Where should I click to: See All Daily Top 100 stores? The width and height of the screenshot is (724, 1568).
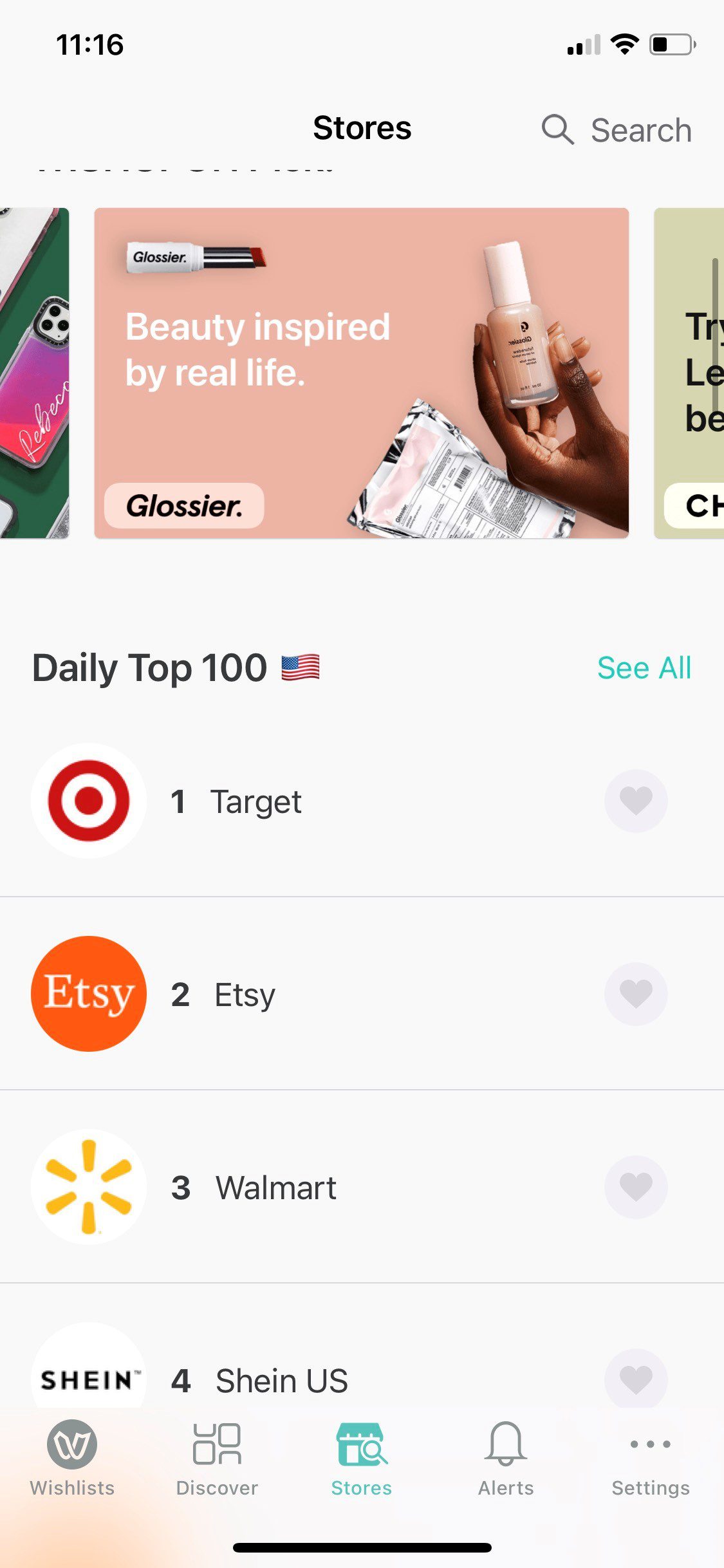pyautogui.click(x=644, y=667)
